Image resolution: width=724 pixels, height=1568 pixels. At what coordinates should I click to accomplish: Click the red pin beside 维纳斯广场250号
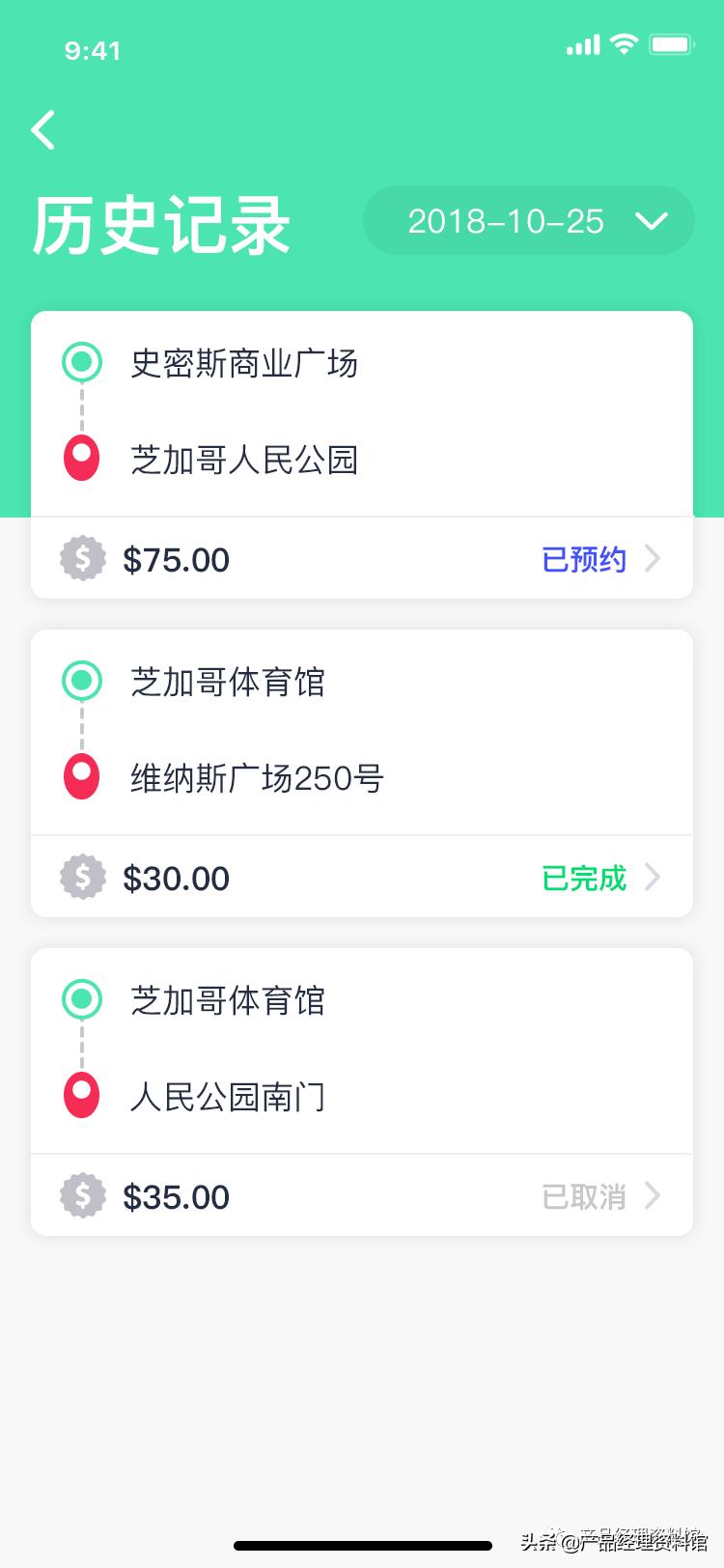pyautogui.click(x=81, y=777)
